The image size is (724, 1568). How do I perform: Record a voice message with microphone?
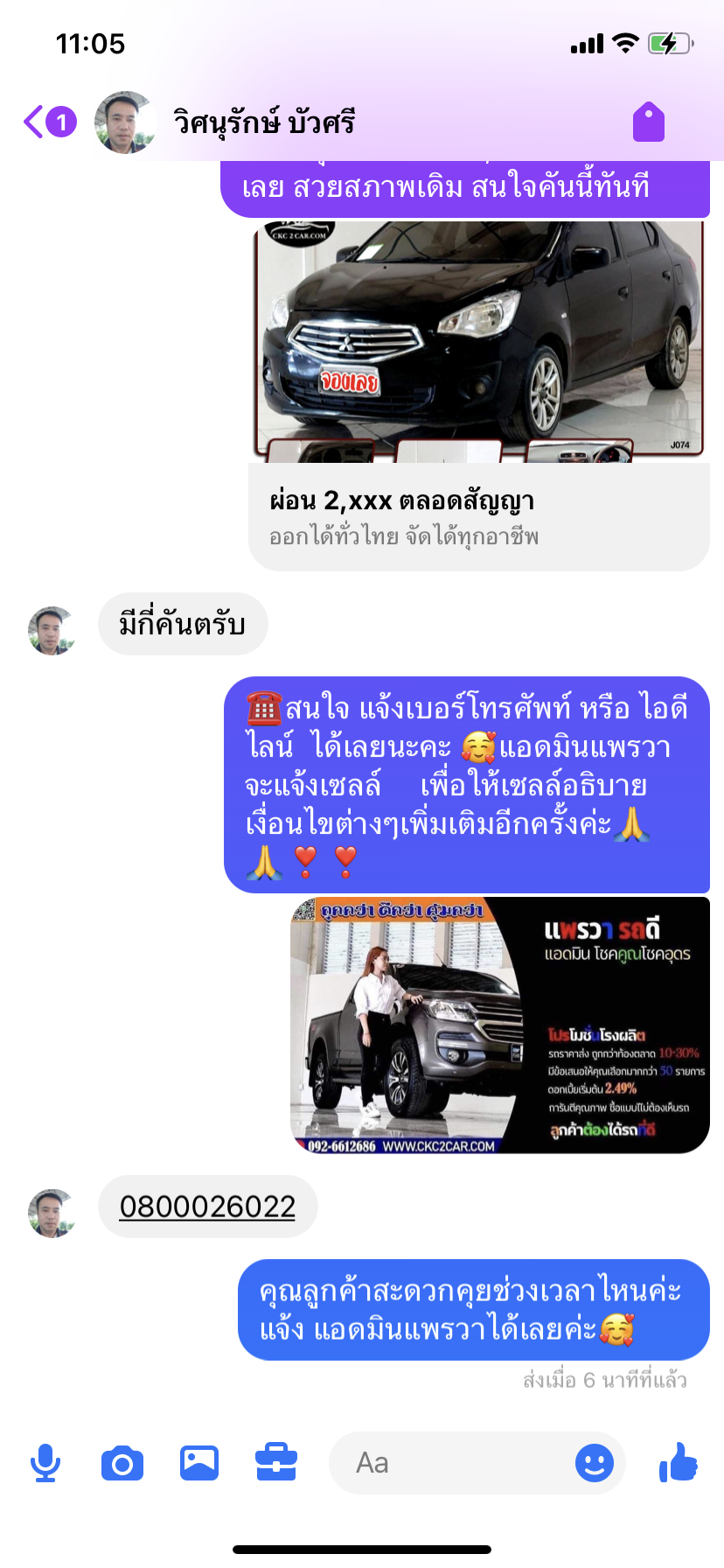tap(45, 1463)
